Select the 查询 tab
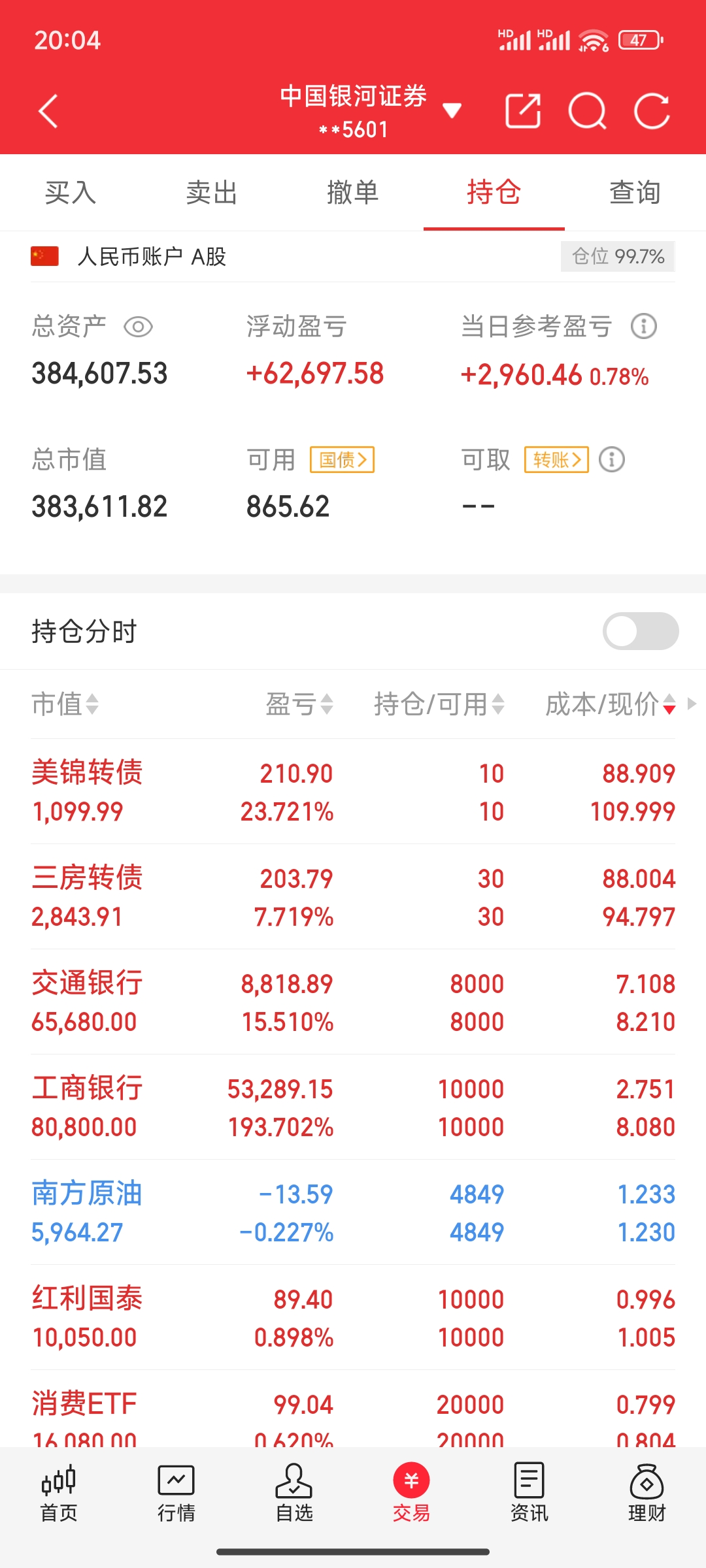 coord(635,193)
